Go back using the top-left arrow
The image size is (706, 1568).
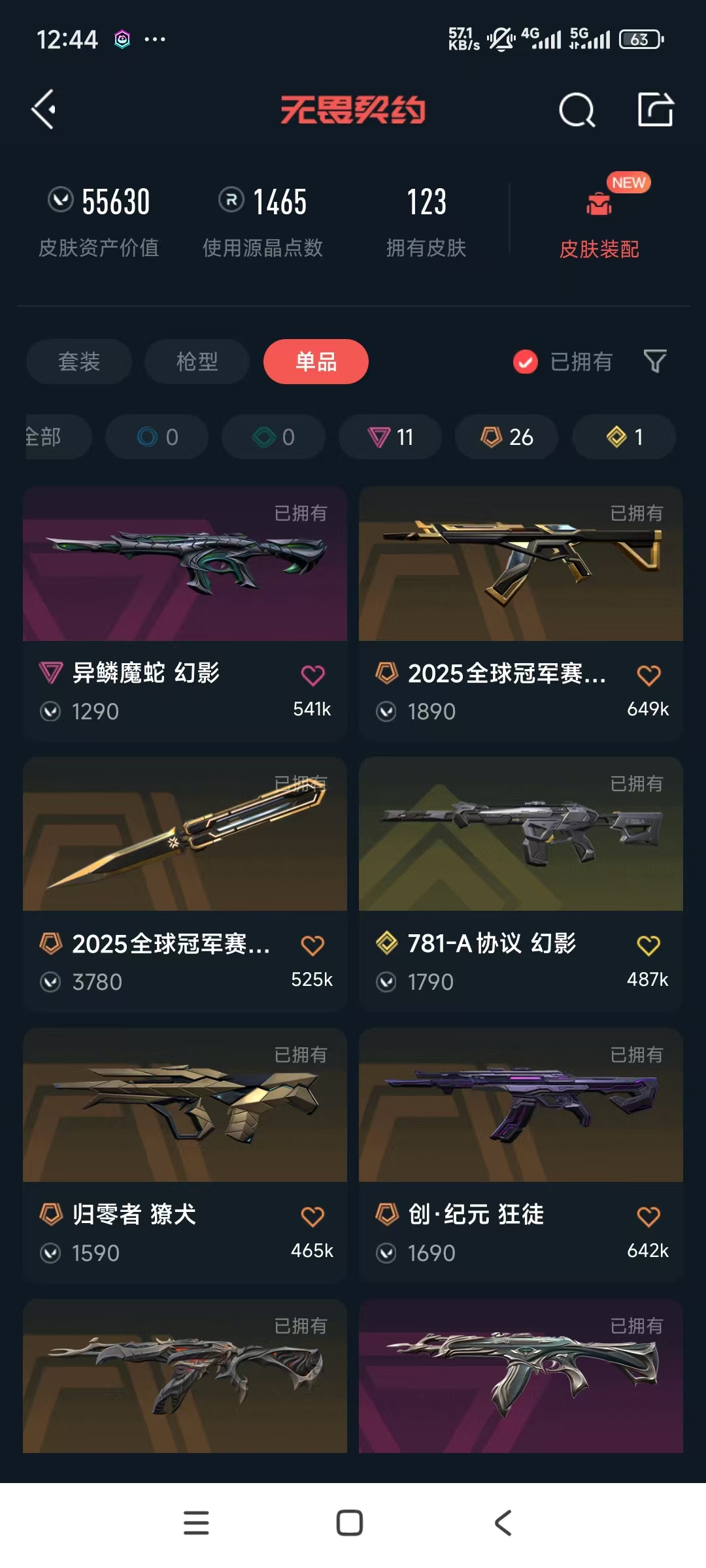pos(44,109)
